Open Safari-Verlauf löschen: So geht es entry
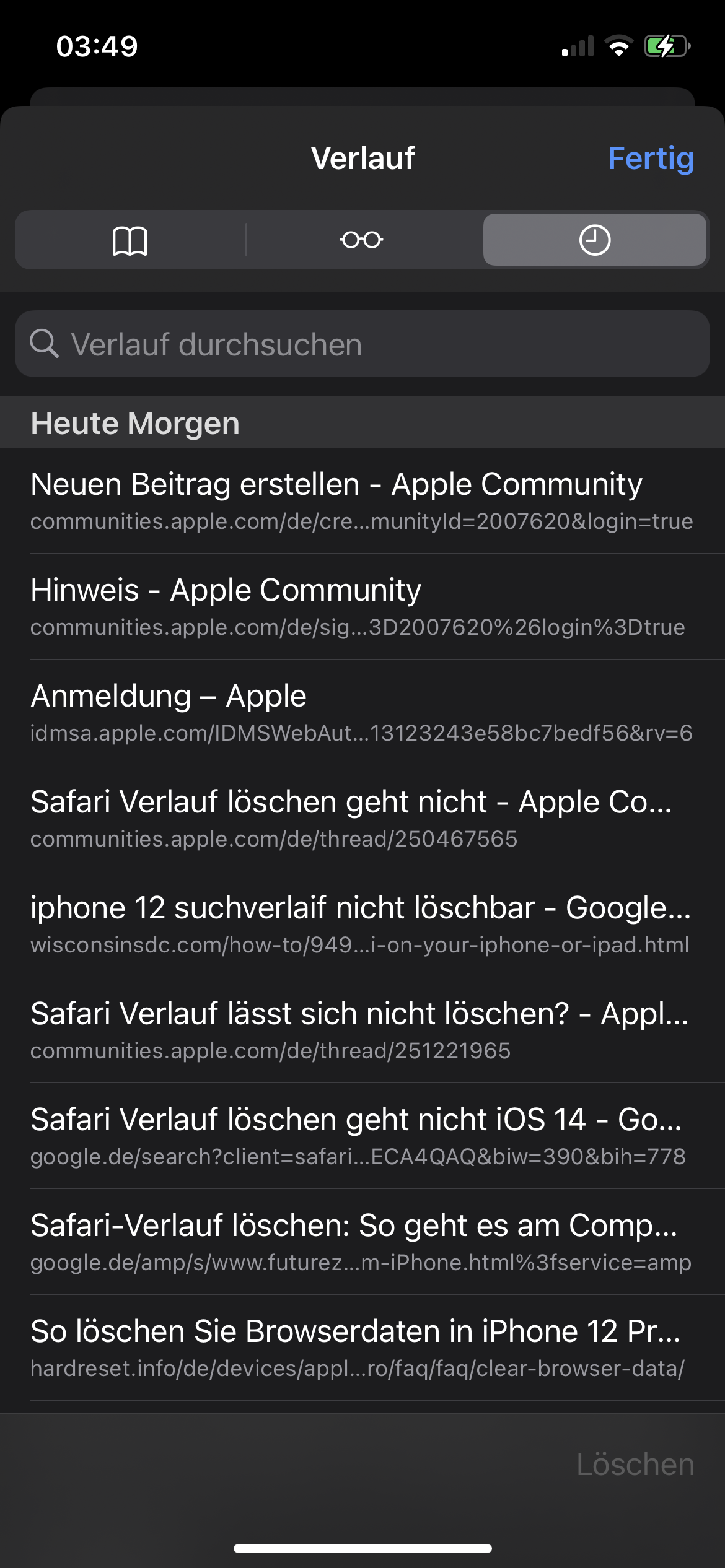The image size is (725, 1568). coord(362,1242)
